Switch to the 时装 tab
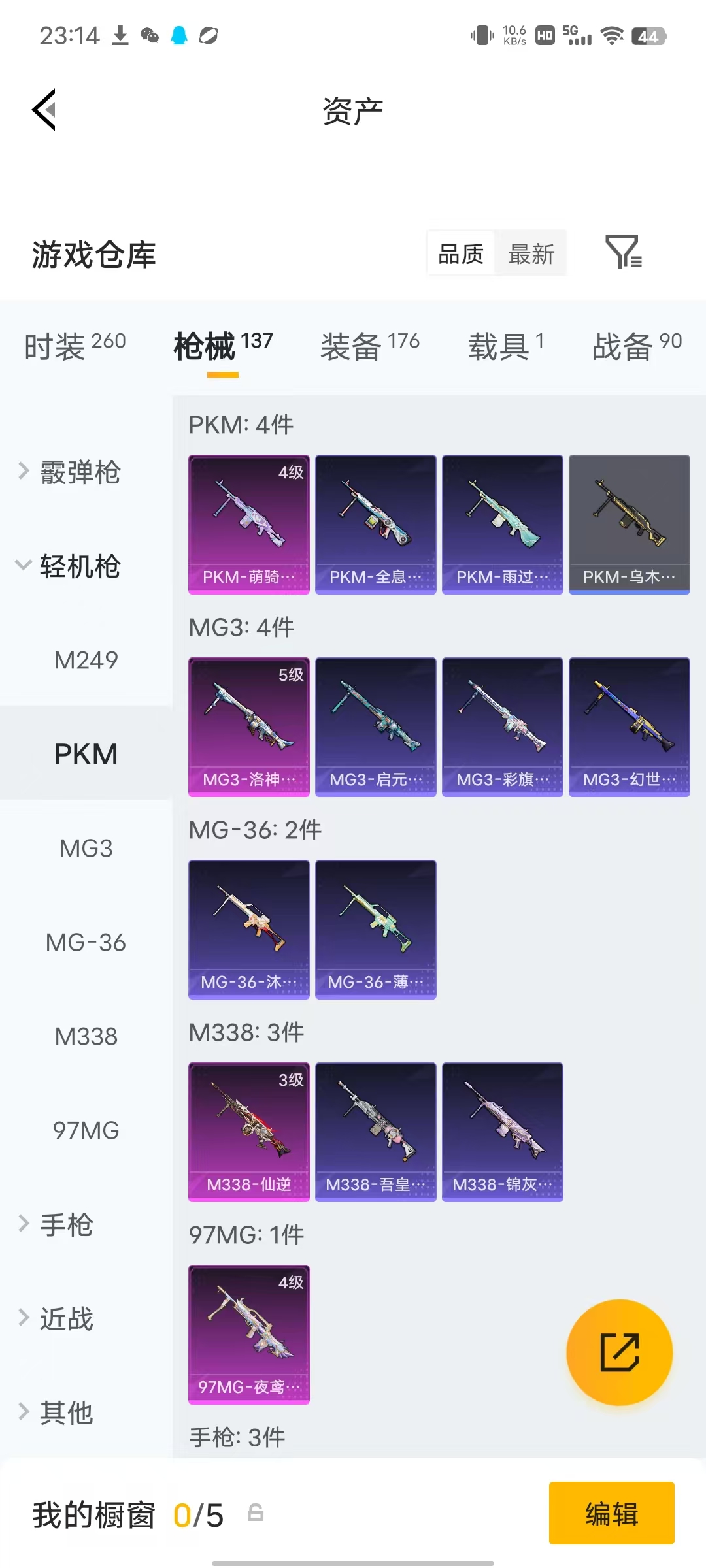The image size is (706, 1568). click(75, 346)
